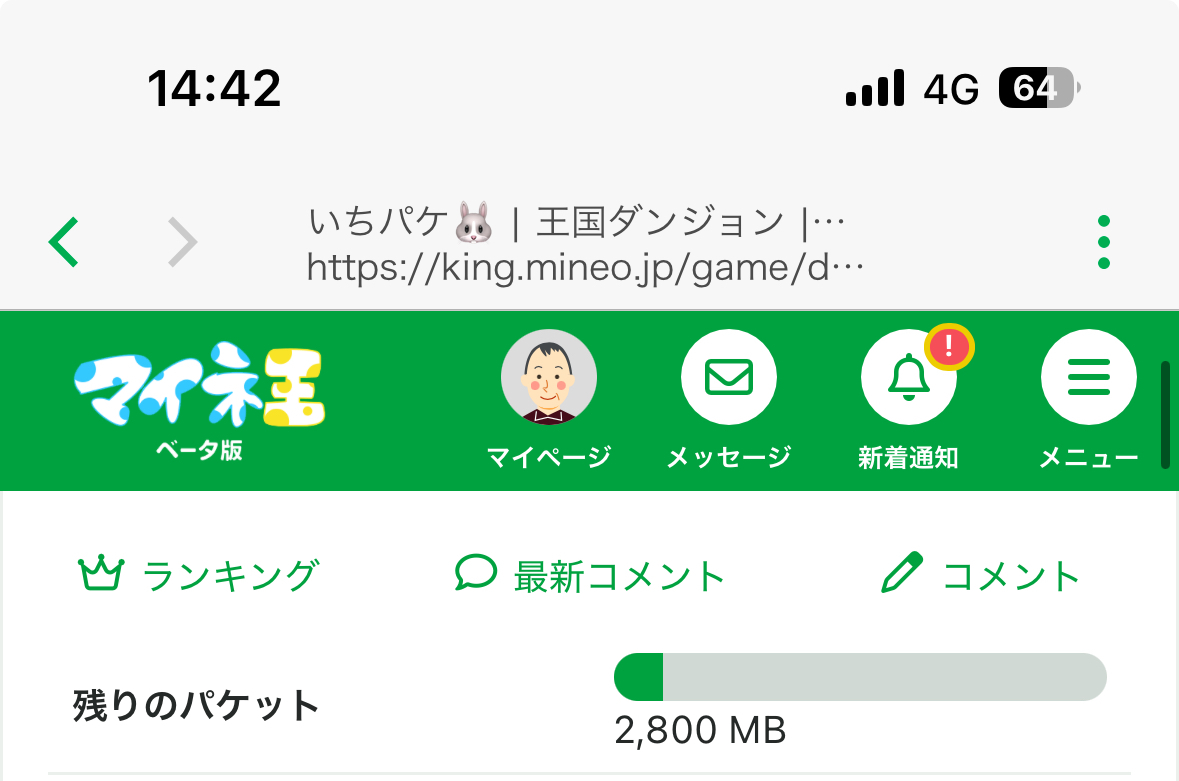Viewport: 1179px width, 781px height.
Task: View the ランキング page
Action: [199, 575]
